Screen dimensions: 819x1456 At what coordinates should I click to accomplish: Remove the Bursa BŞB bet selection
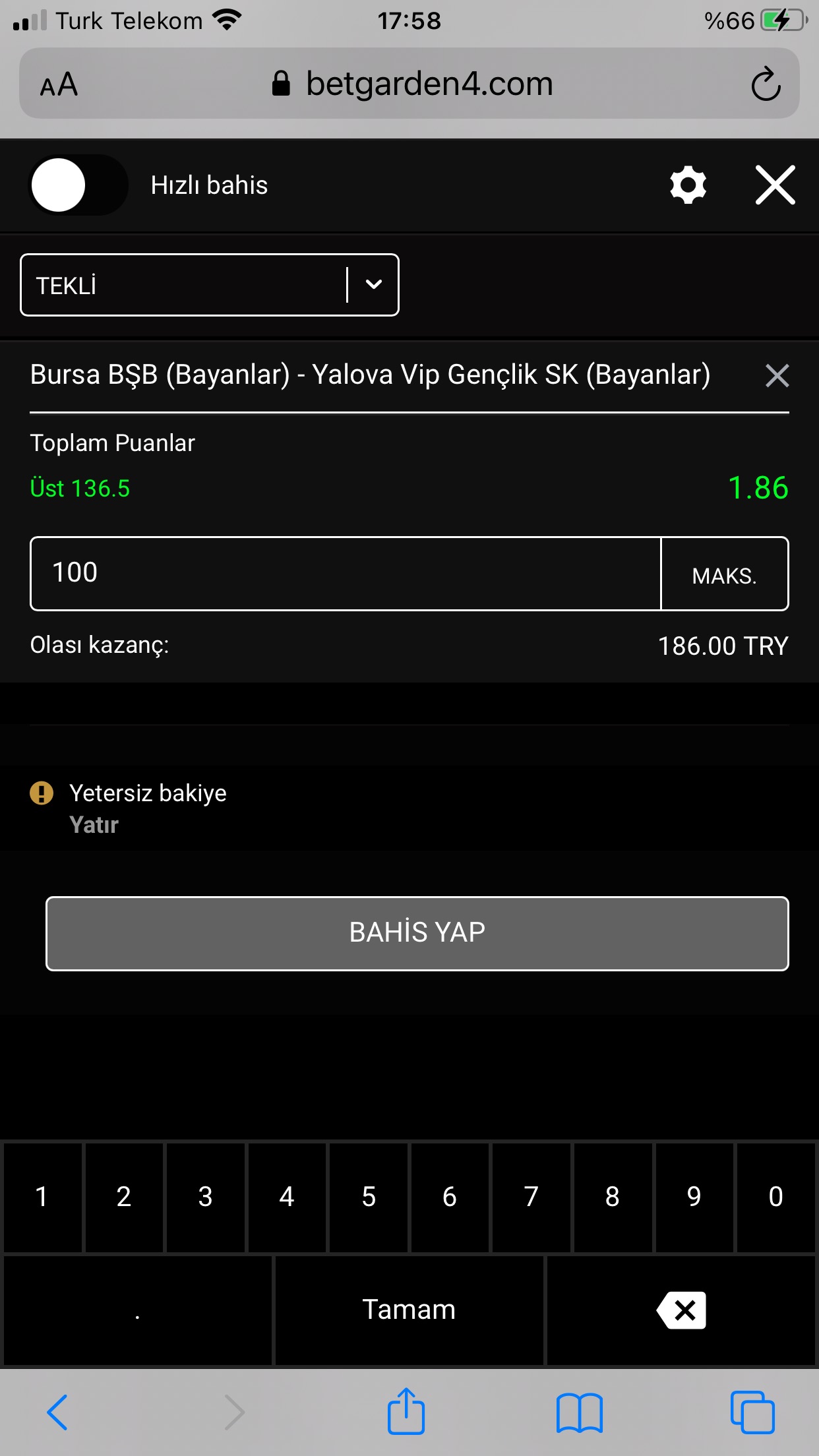tap(777, 376)
